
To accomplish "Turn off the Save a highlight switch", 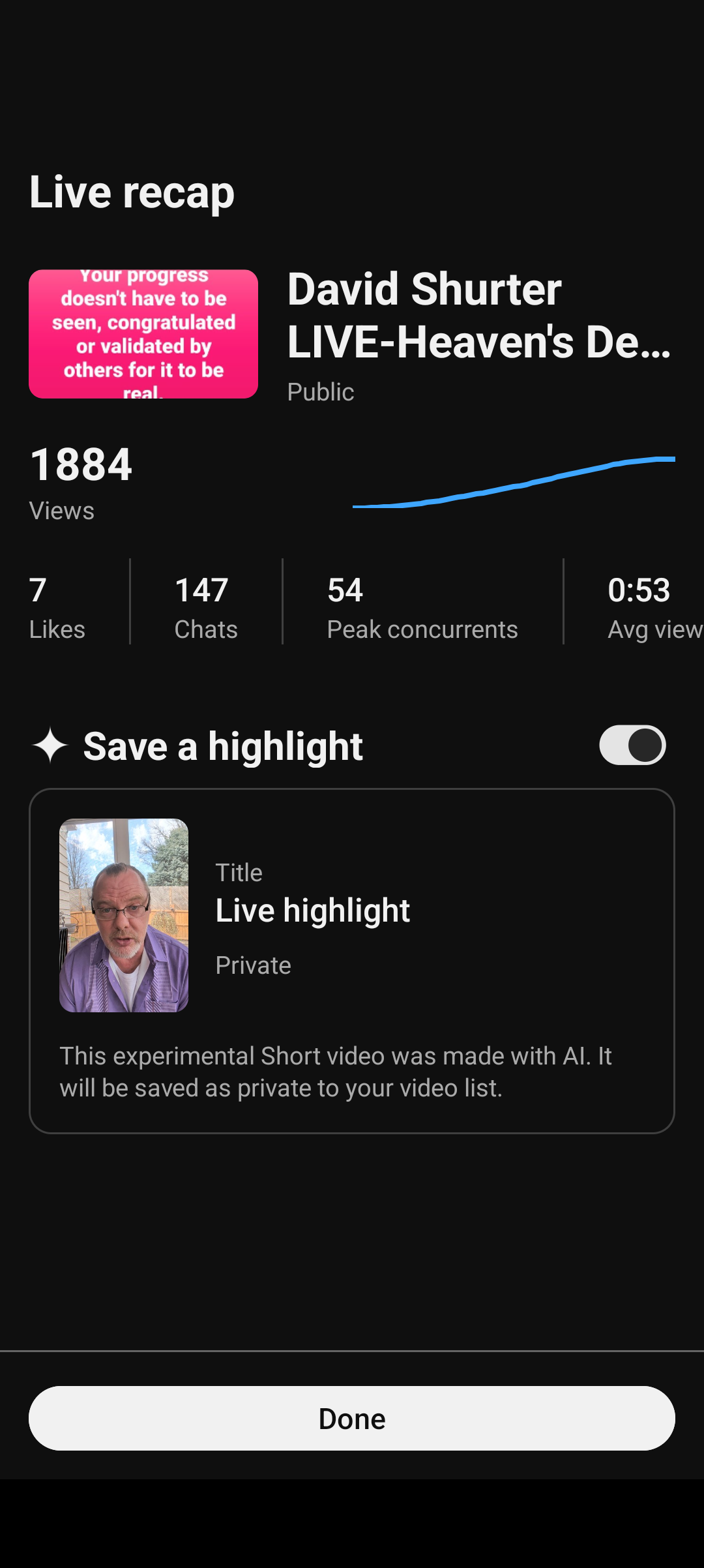I will pyautogui.click(x=632, y=745).
